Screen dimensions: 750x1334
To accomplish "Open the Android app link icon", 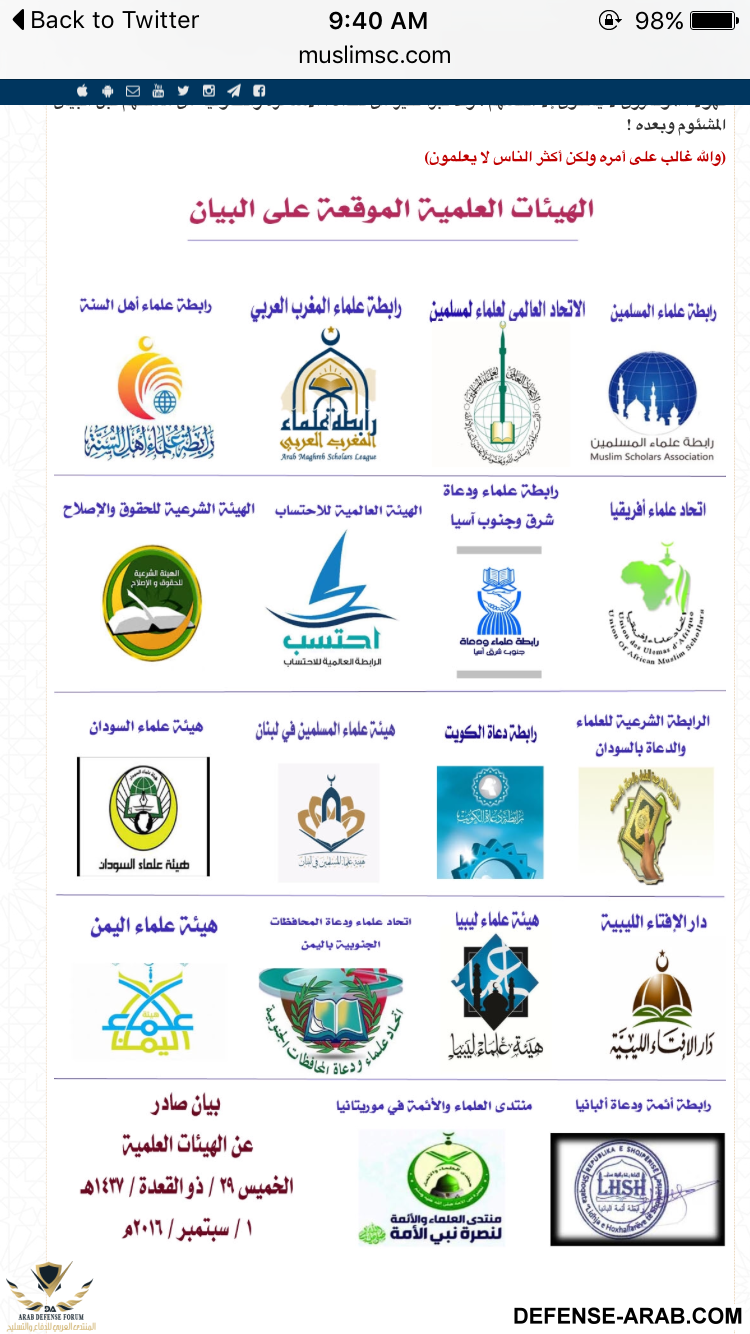I will (108, 91).
